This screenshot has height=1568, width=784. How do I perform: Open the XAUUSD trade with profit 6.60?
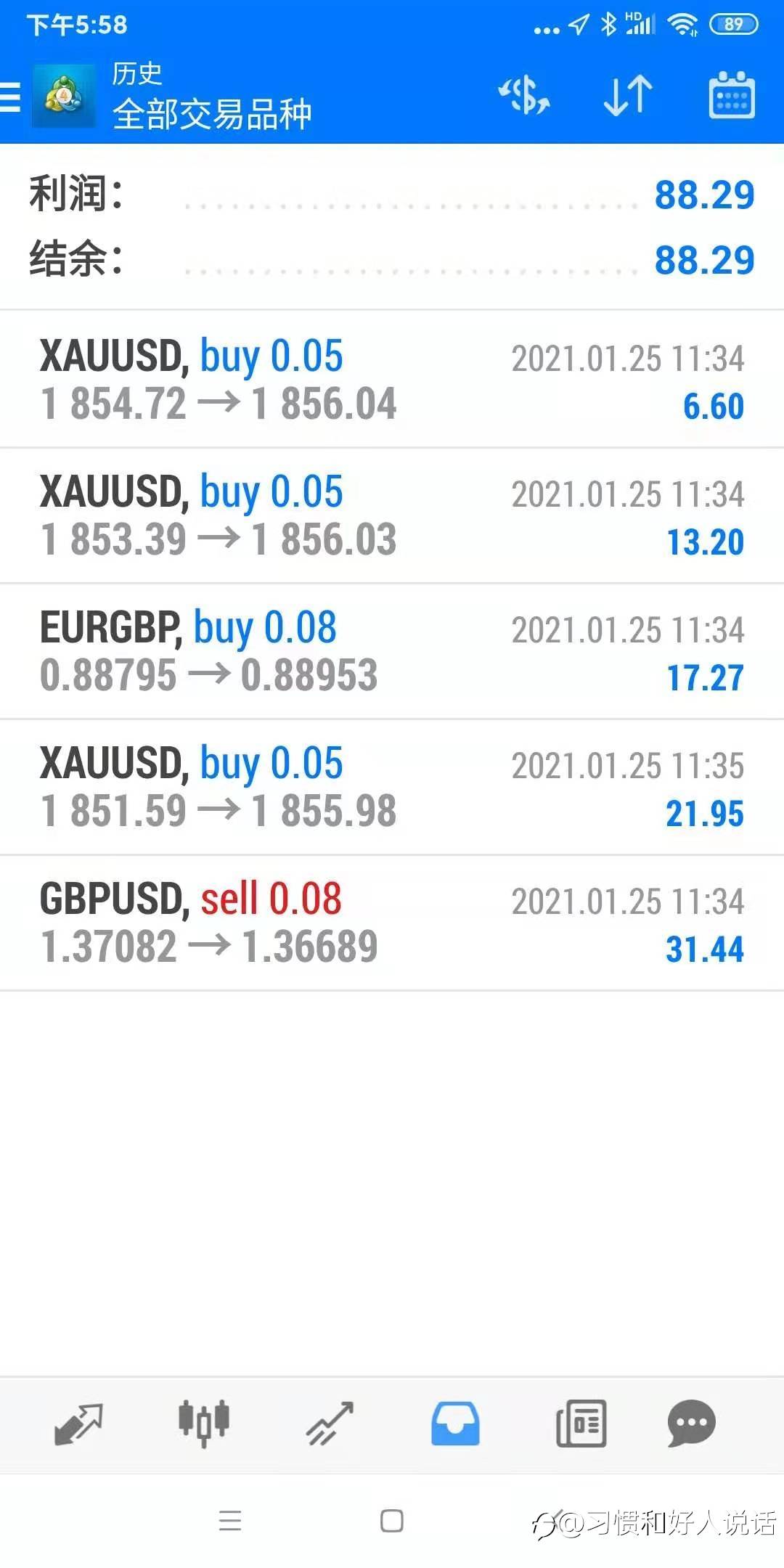click(392, 380)
